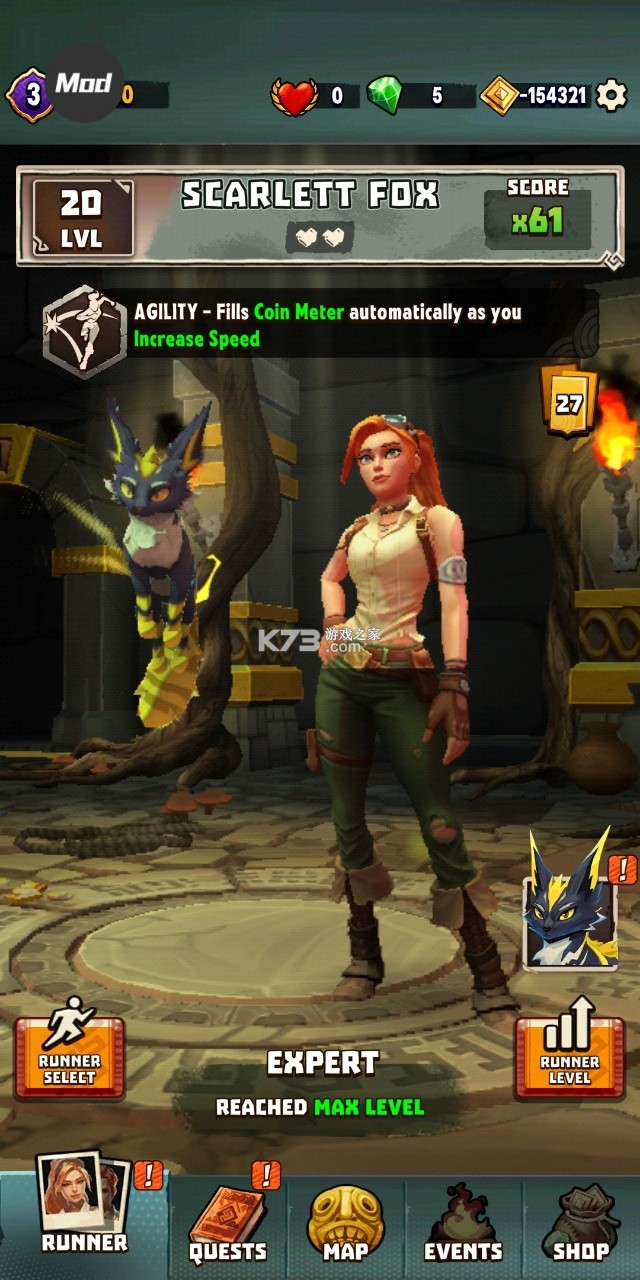Image resolution: width=640 pixels, height=1280 pixels.
Task: Tap the Mod menu bubble
Action: (x=84, y=84)
